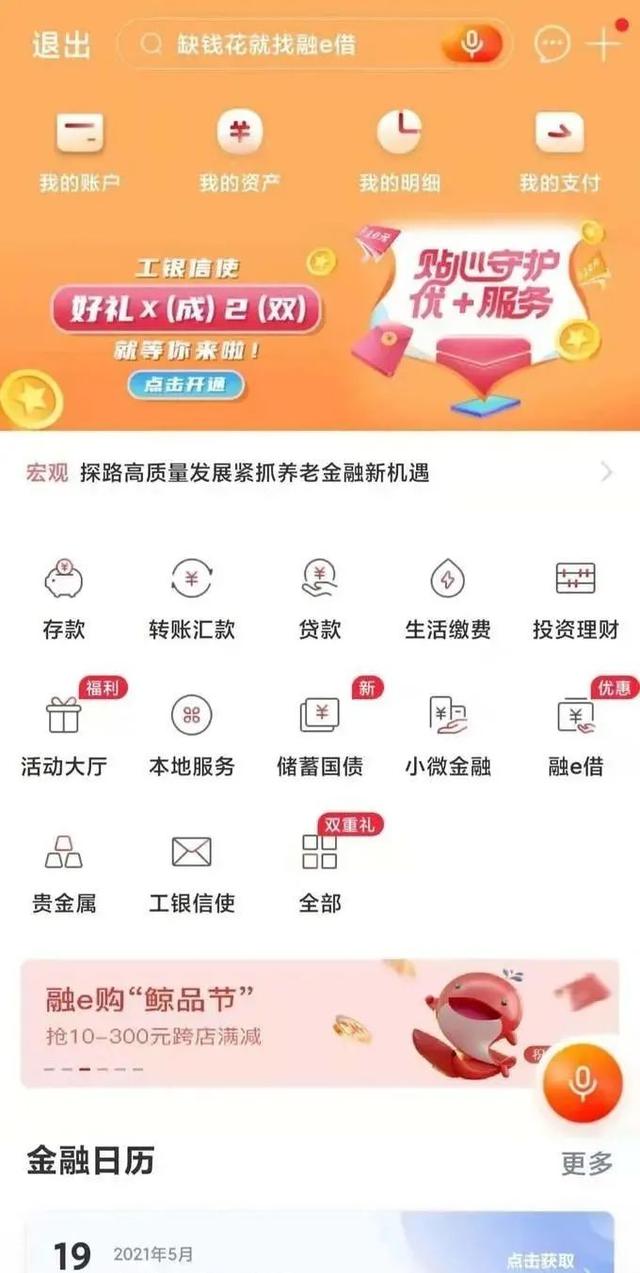
Task: Tap 更多 next to 金融日历
Action: (586, 1163)
